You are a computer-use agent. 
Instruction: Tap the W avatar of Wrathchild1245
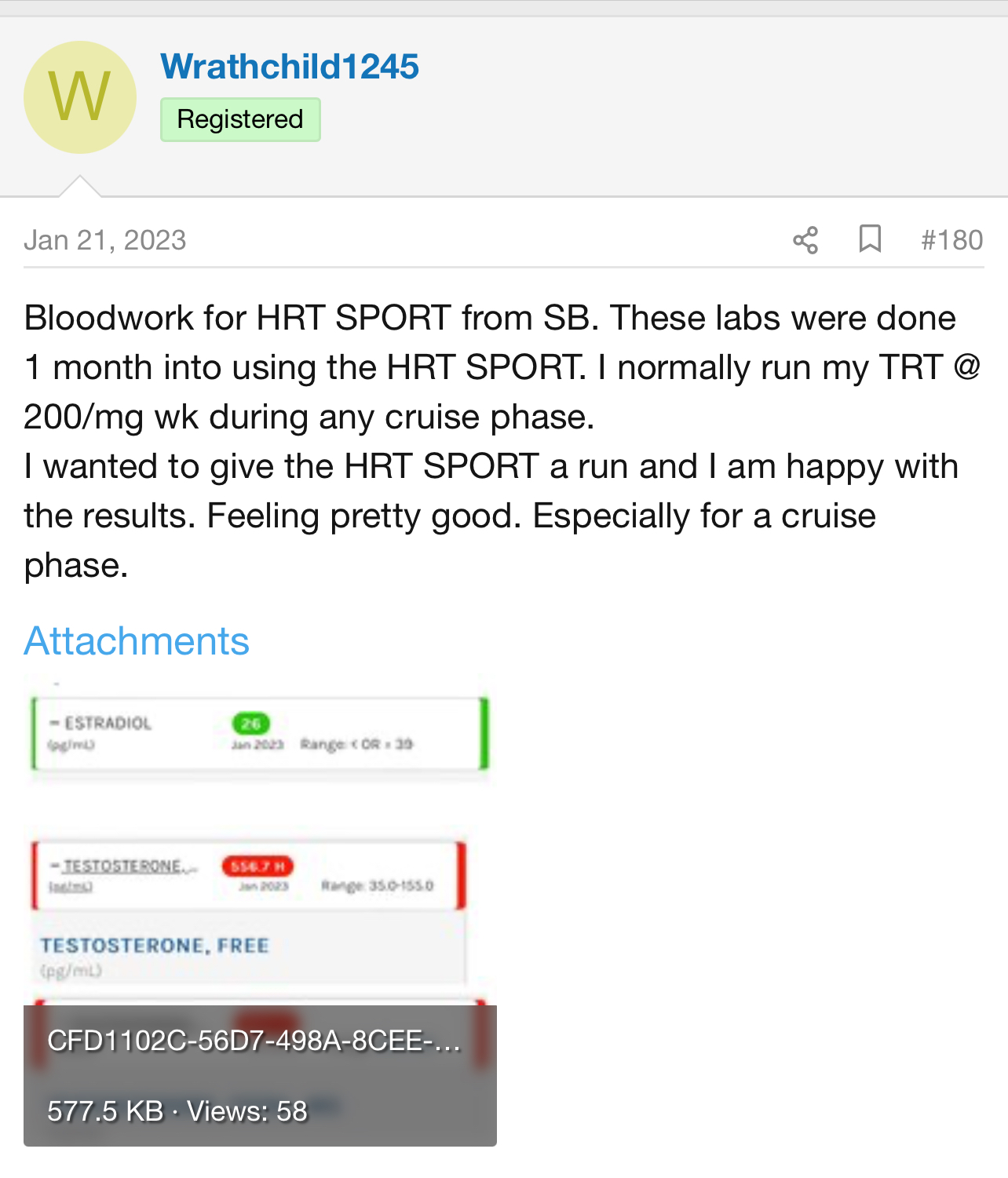click(80, 97)
